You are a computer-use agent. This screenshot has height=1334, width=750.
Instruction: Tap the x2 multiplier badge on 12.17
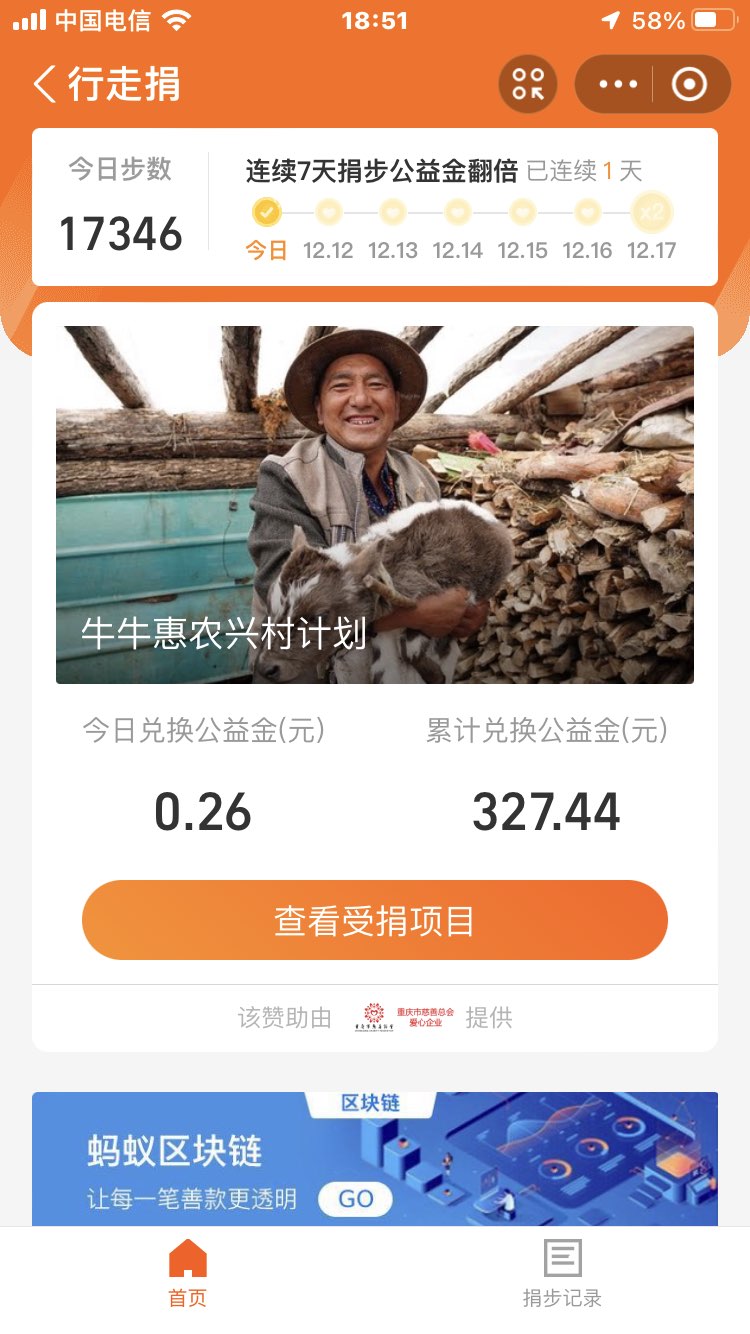pyautogui.click(x=652, y=212)
